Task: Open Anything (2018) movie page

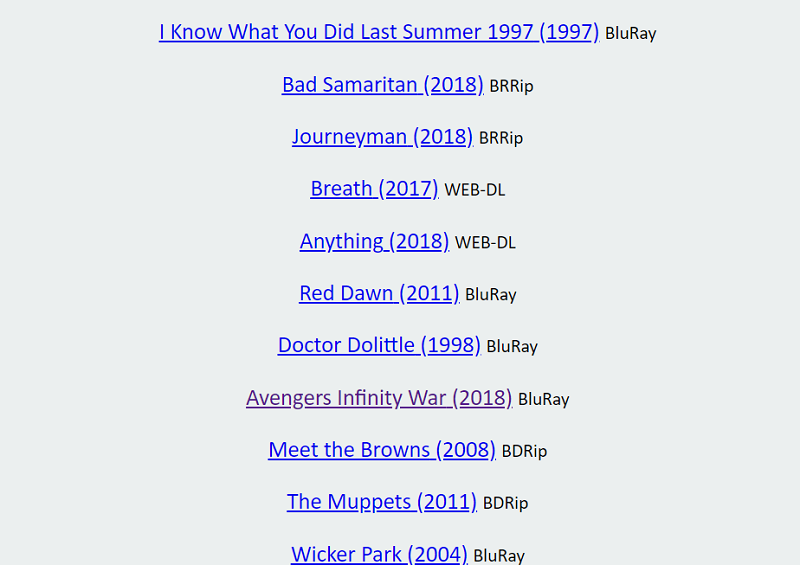Action: pyautogui.click(x=374, y=242)
